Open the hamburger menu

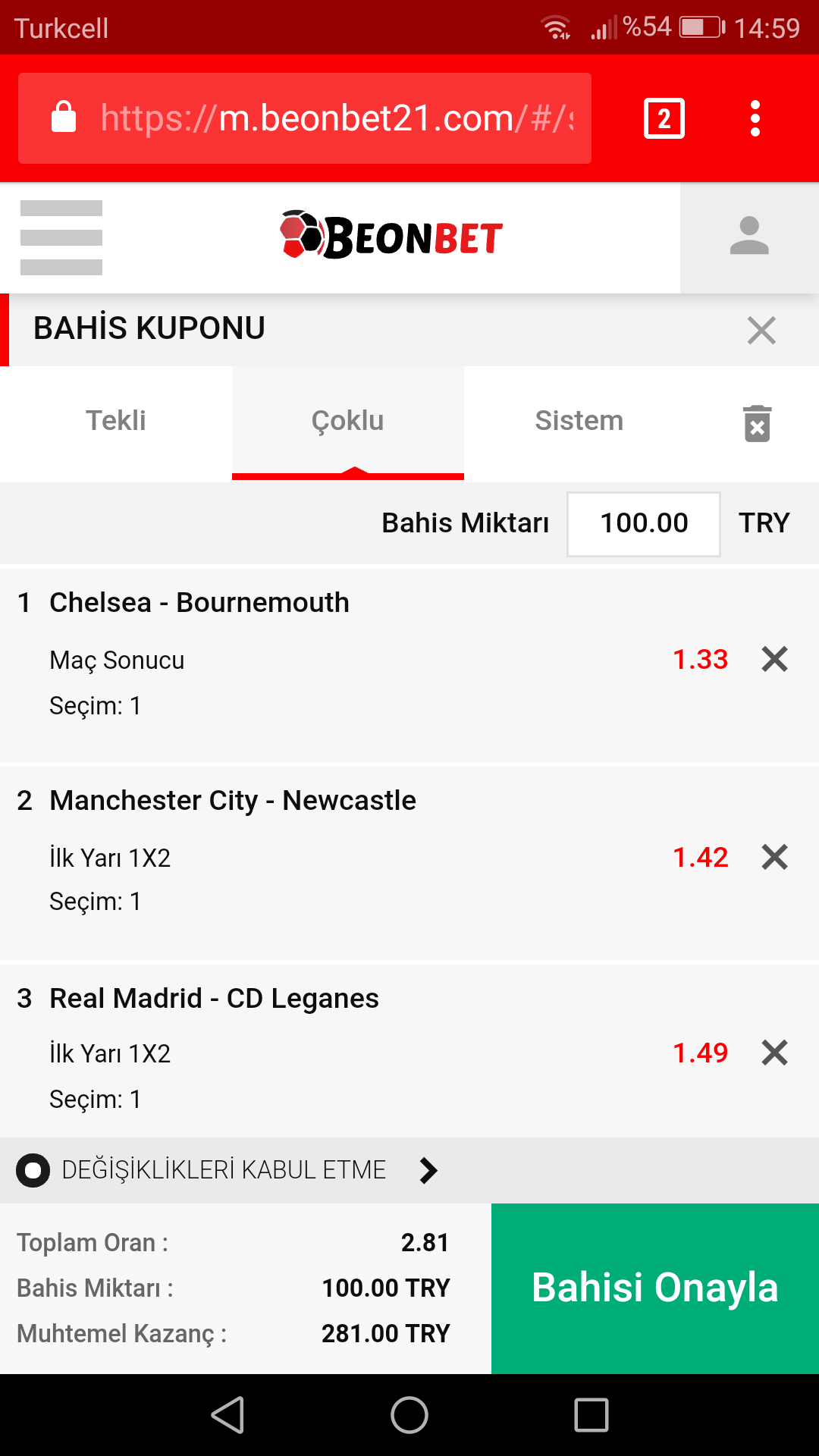click(61, 237)
